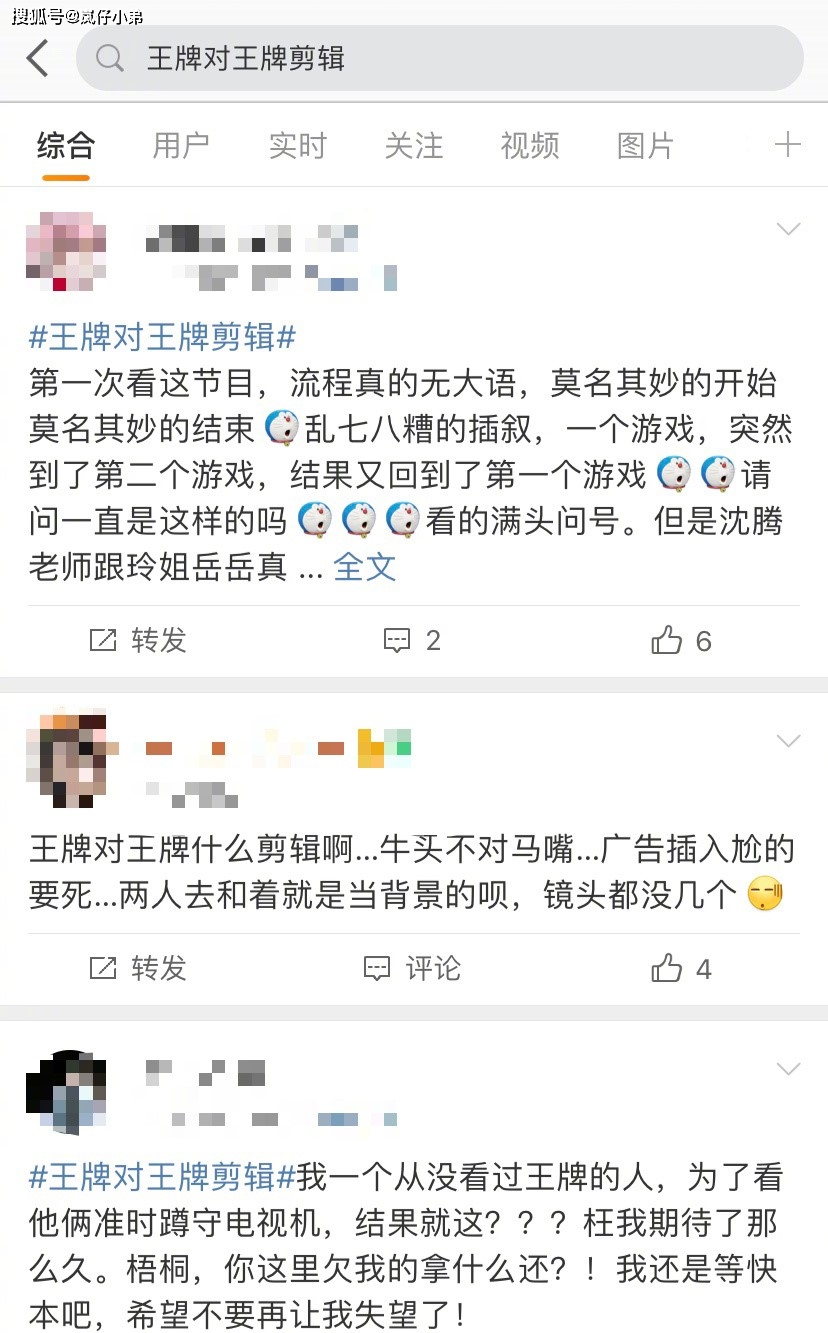The image size is (828, 1333).
Task: Repost the first post with 转发
Action: [138, 640]
